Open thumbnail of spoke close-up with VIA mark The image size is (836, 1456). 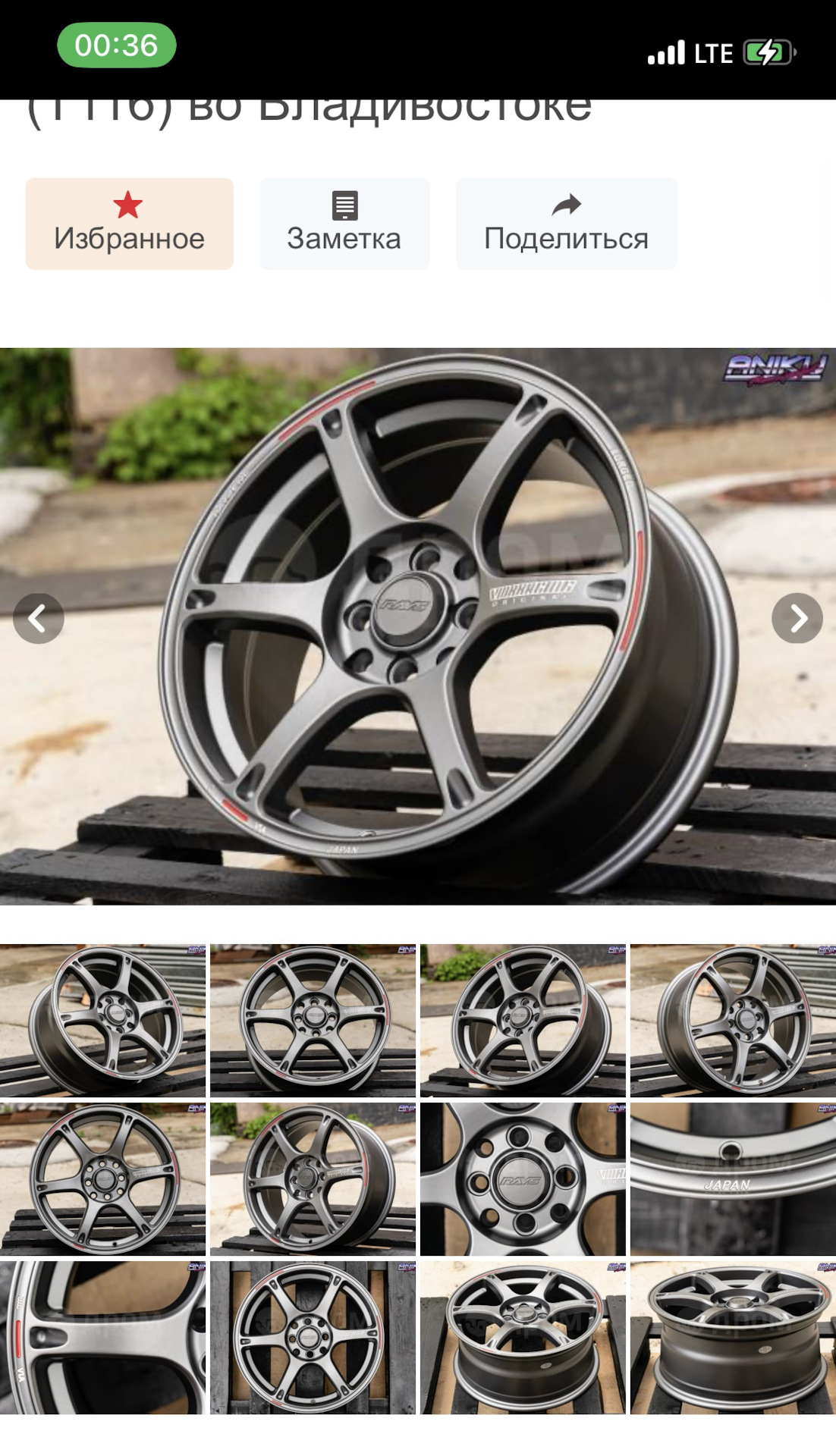(102, 1338)
